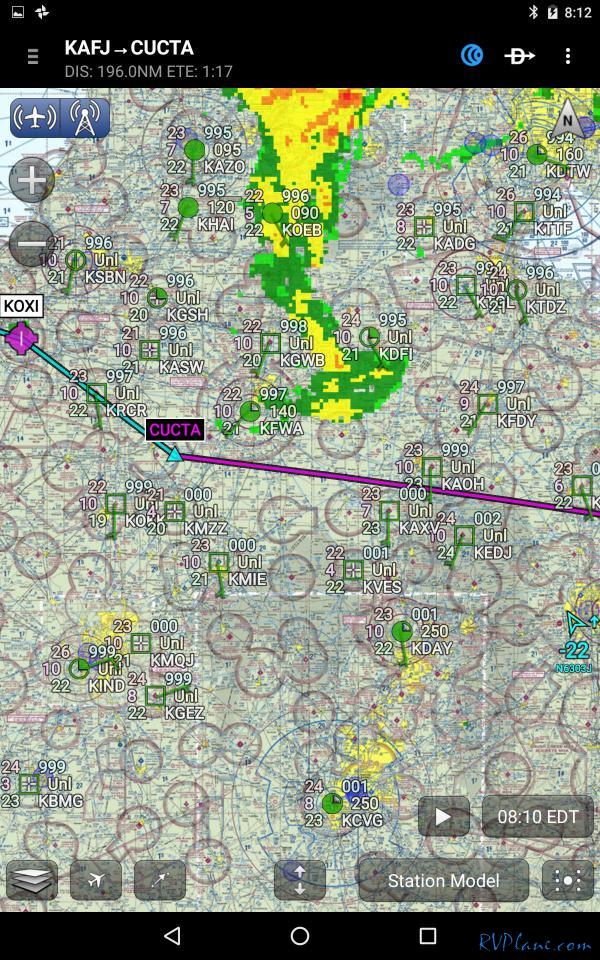Screen dimensions: 600x960
Task: Zoom out on the map
Action: click(32, 243)
